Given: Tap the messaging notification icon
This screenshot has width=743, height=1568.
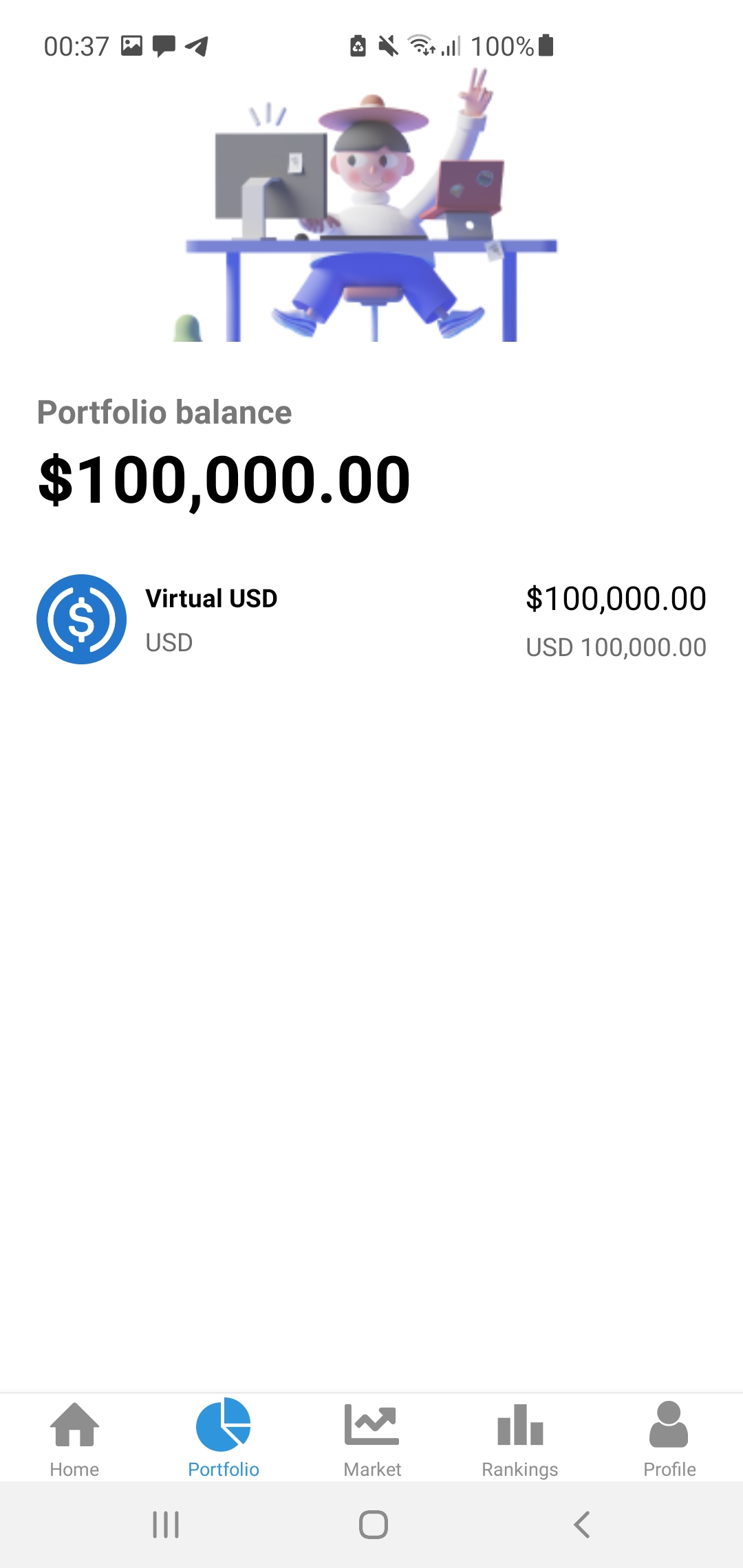Looking at the screenshot, I should click(163, 46).
